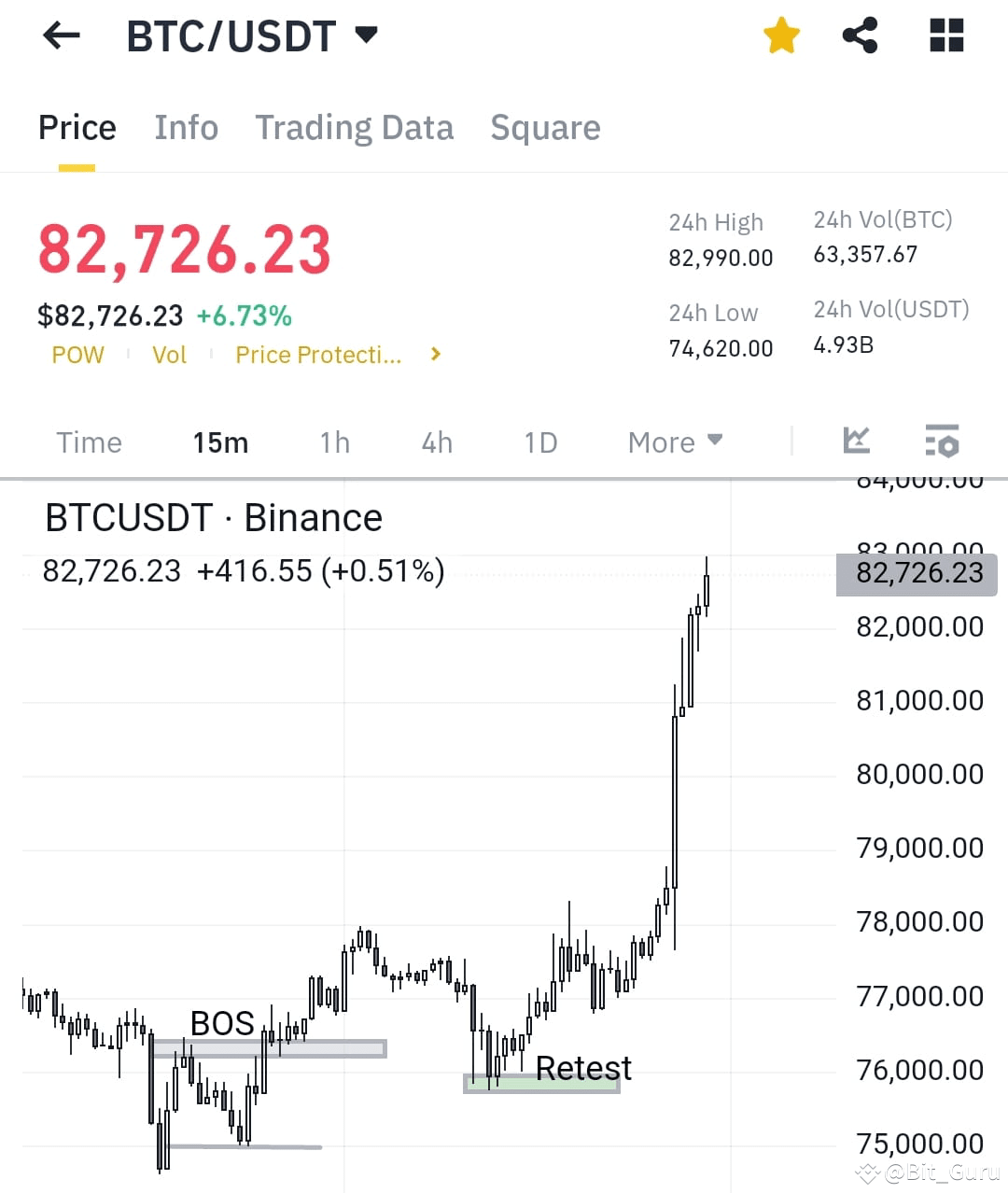Image resolution: width=1008 pixels, height=1193 pixels.
Task: Select the 4h timeframe button
Action: click(435, 442)
